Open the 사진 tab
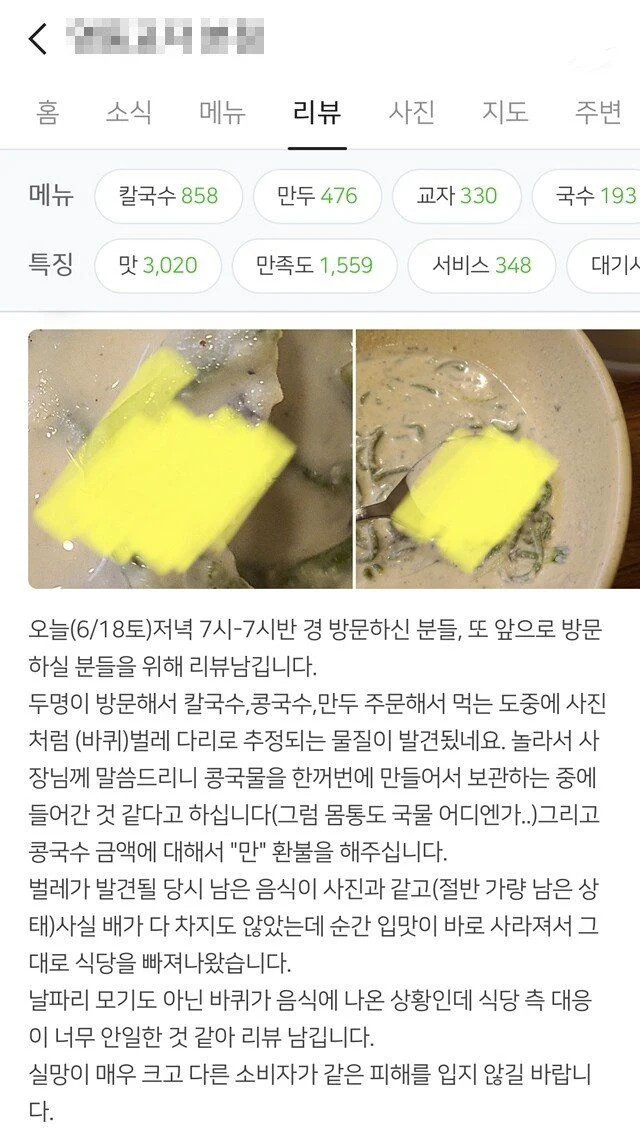 coord(412,112)
